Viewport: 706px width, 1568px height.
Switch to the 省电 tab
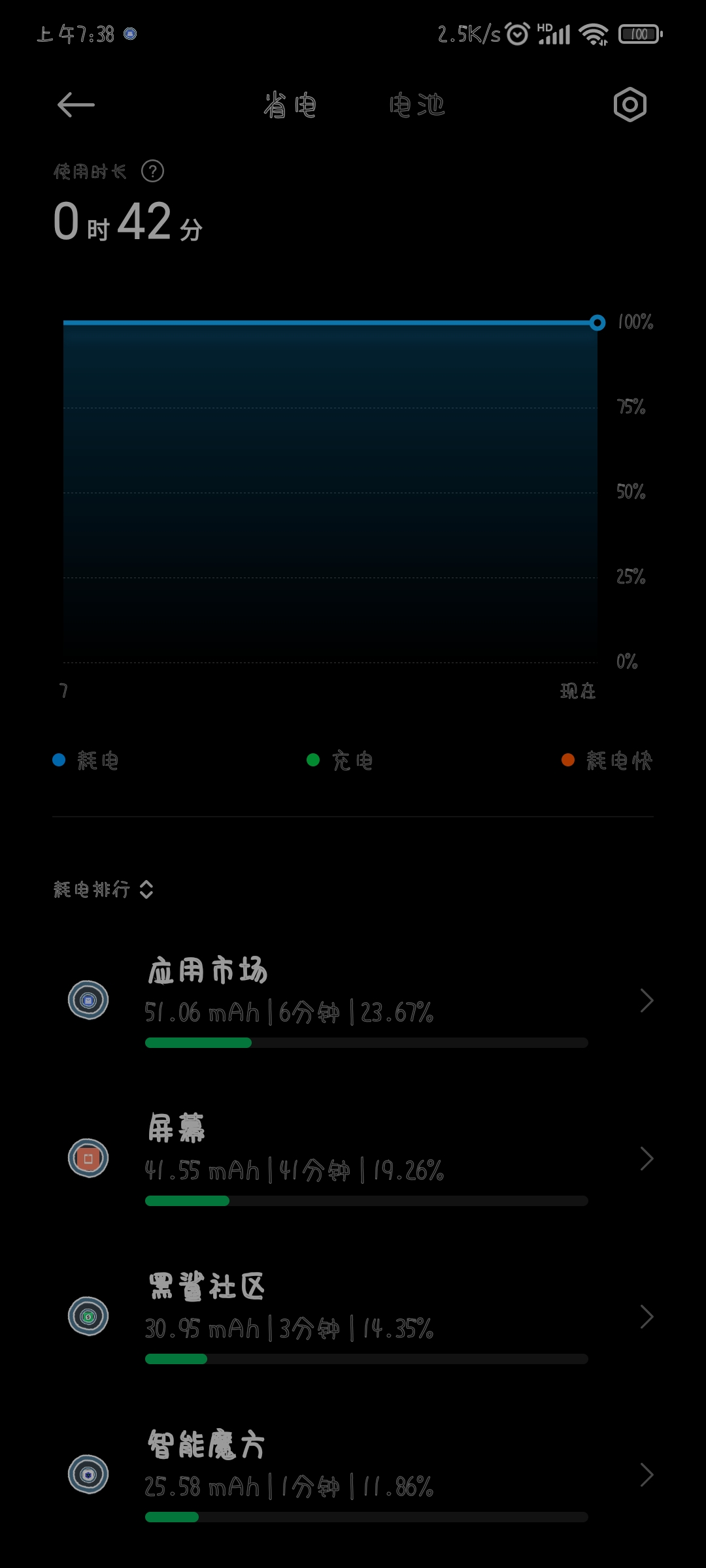coord(290,105)
